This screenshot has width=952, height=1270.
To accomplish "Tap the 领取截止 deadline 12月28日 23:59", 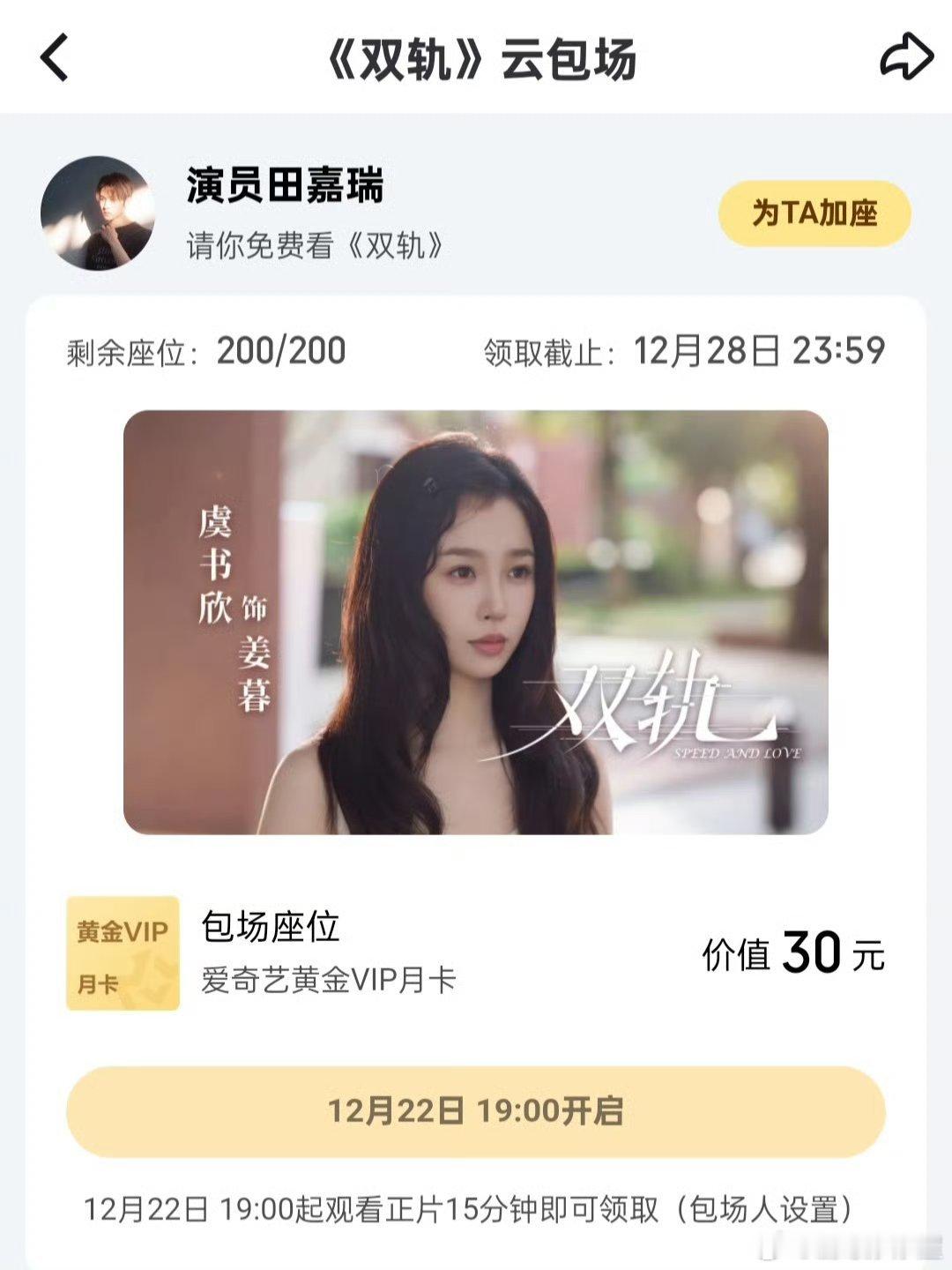I will point(683,349).
